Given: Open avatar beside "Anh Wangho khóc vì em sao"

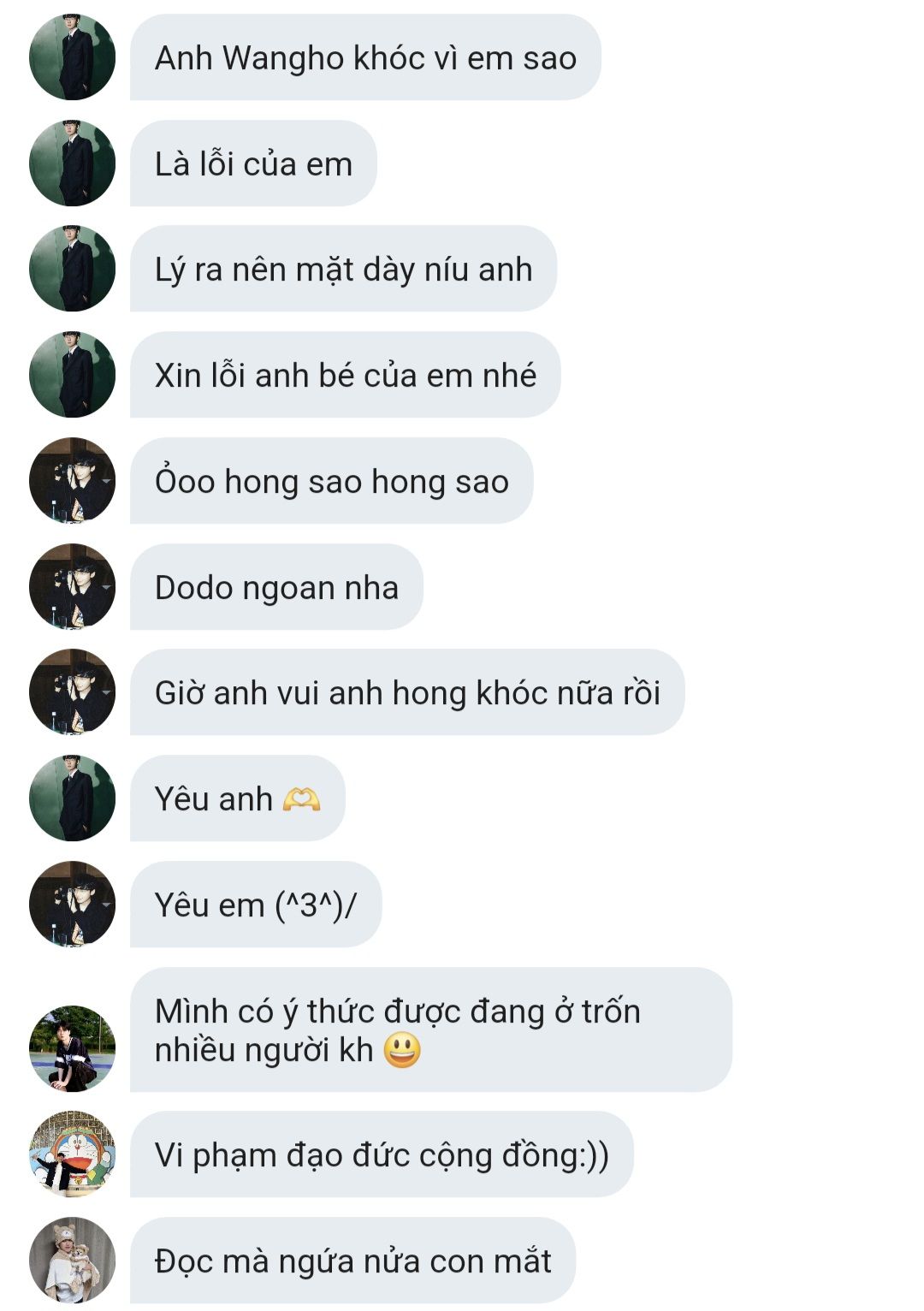Looking at the screenshot, I should (72, 57).
